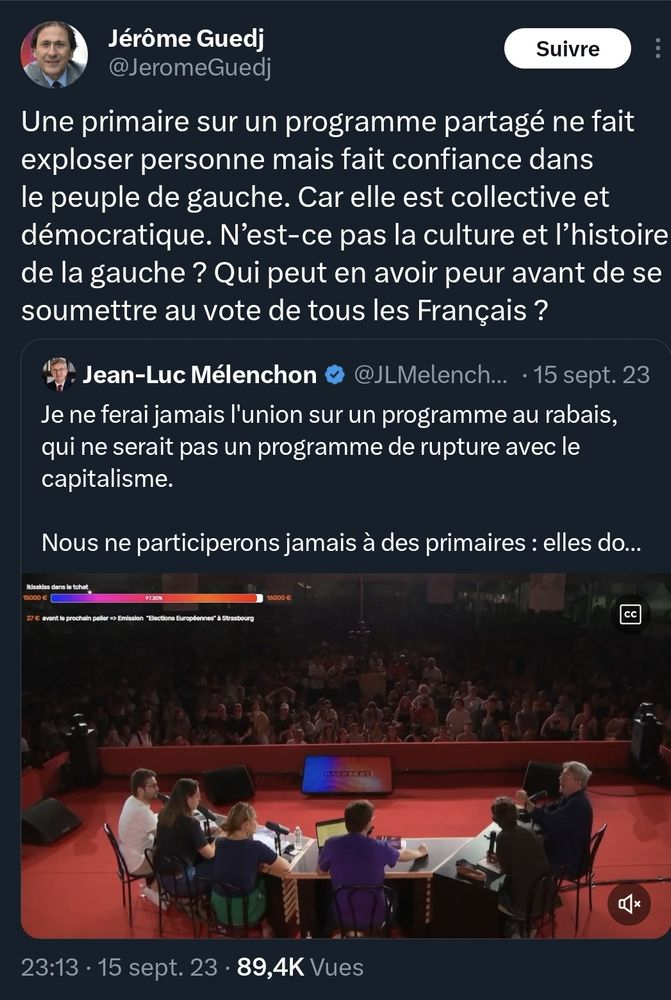Follow Jérôme Guedj with the Suivre button

[x=567, y=48]
